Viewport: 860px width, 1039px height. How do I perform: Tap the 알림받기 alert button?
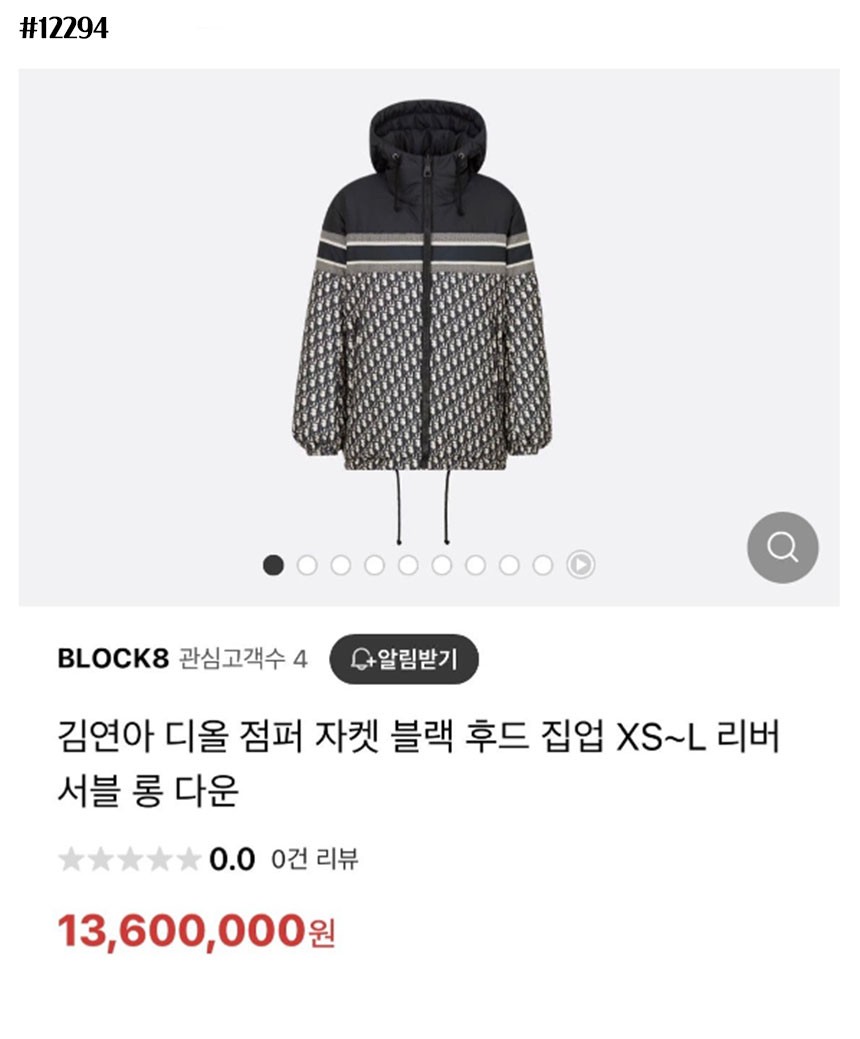(404, 659)
